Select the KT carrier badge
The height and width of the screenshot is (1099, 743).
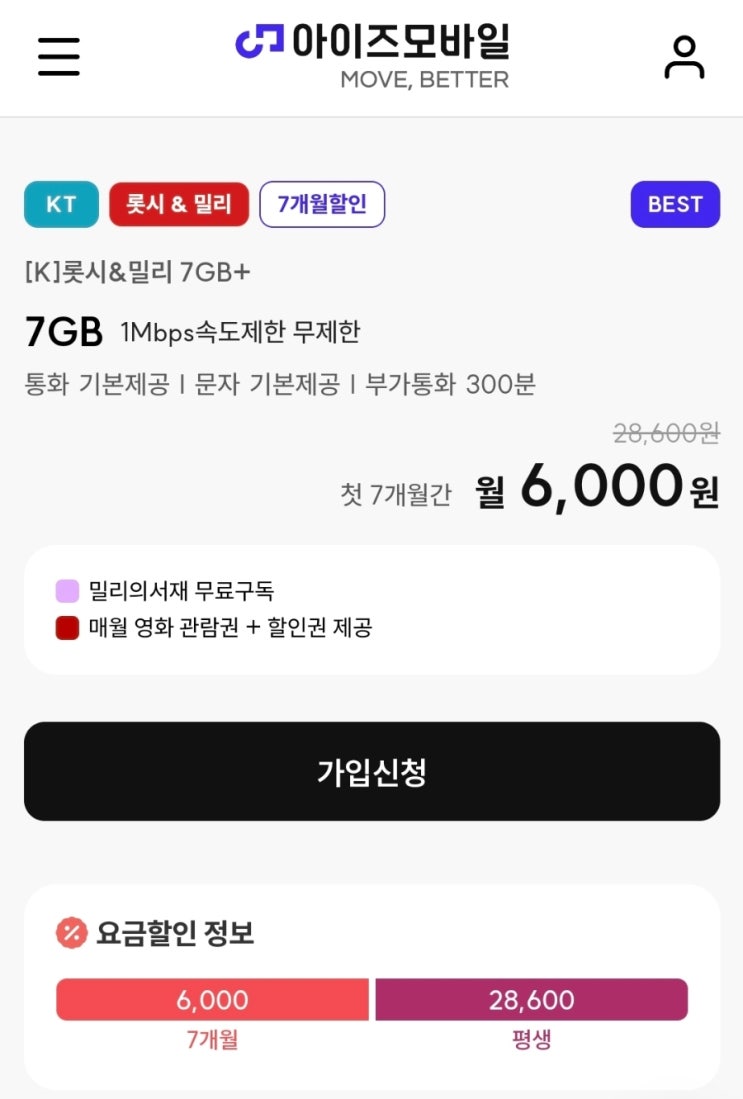(60, 204)
